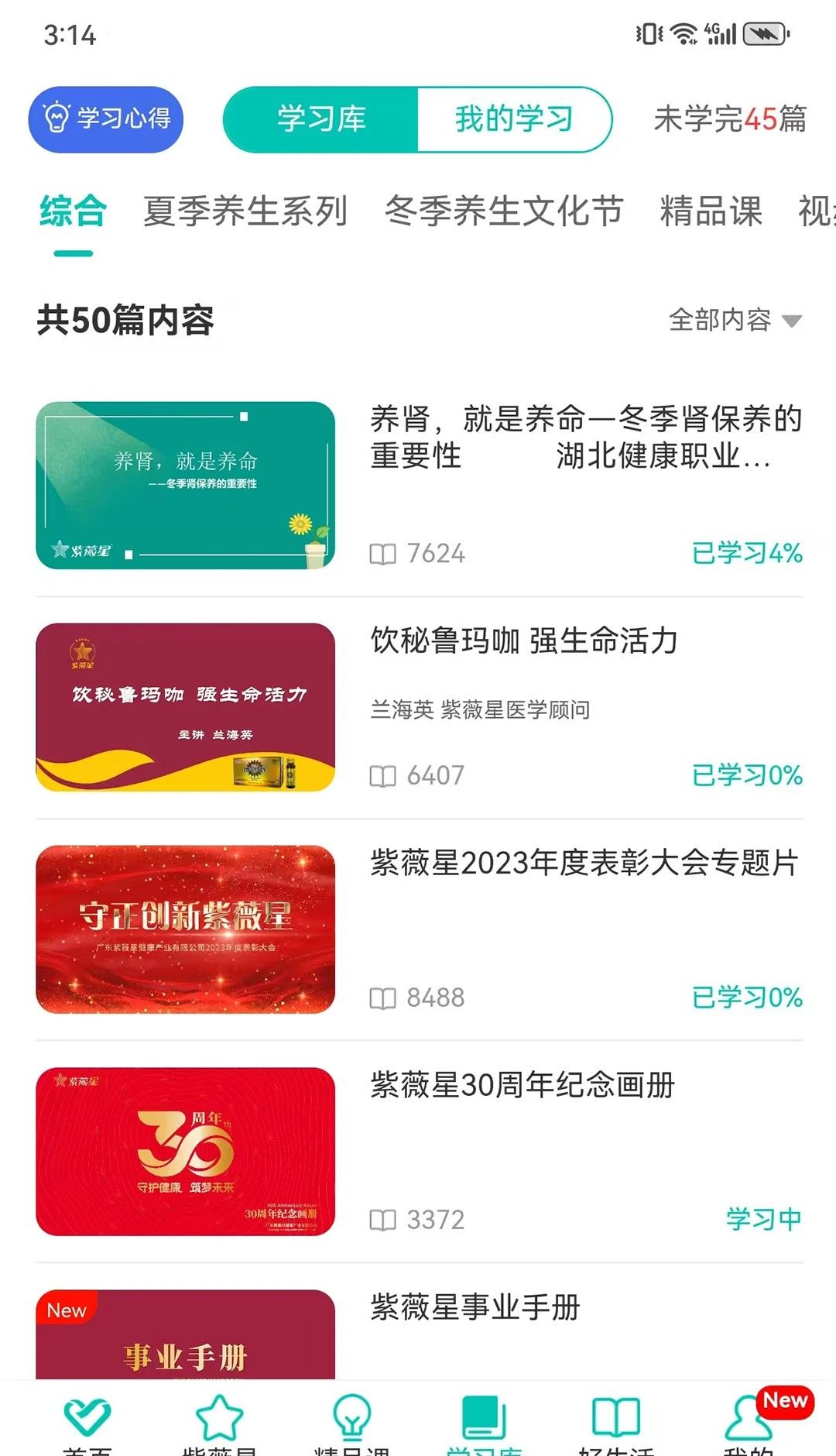Select the 冬季养生文化节 tab

[x=504, y=210]
